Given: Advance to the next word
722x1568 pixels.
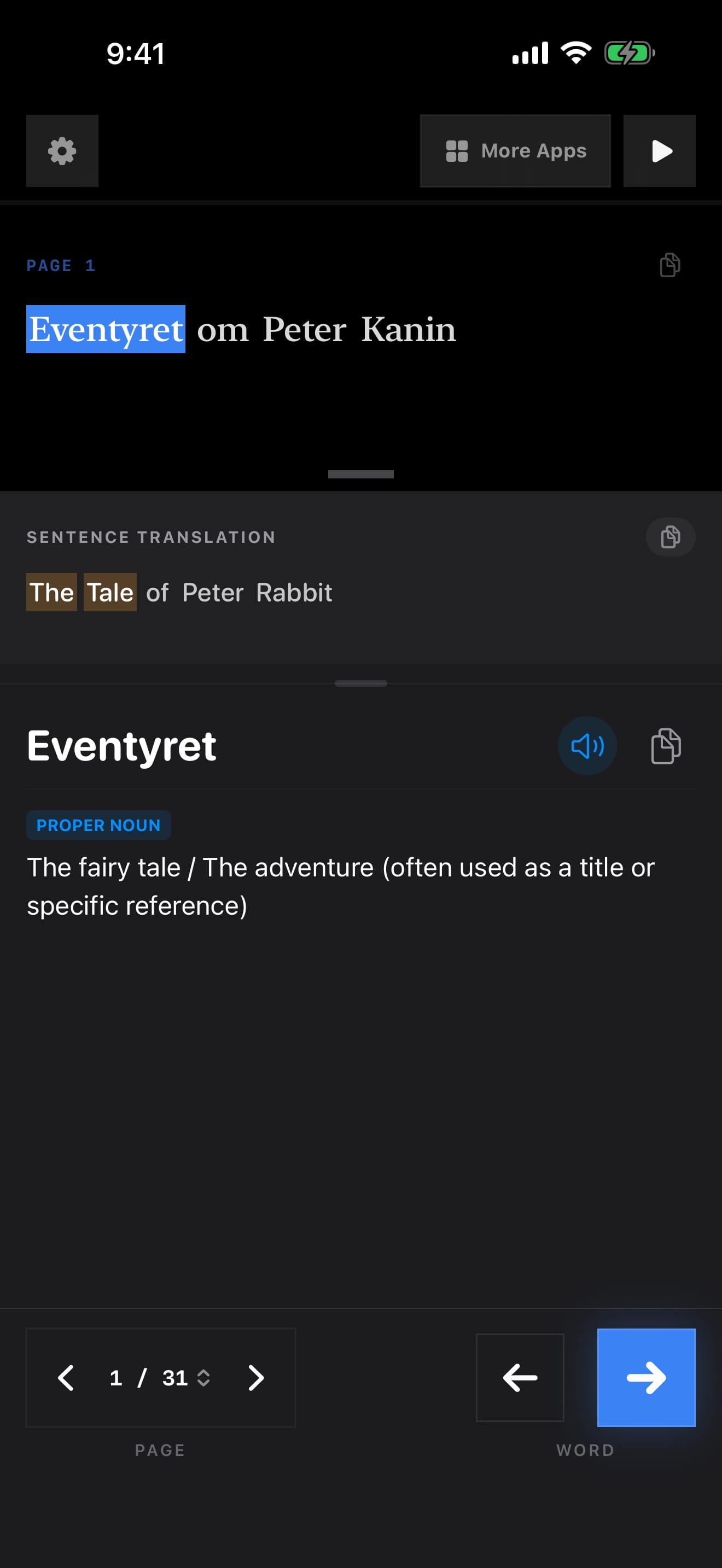Looking at the screenshot, I should (646, 1378).
